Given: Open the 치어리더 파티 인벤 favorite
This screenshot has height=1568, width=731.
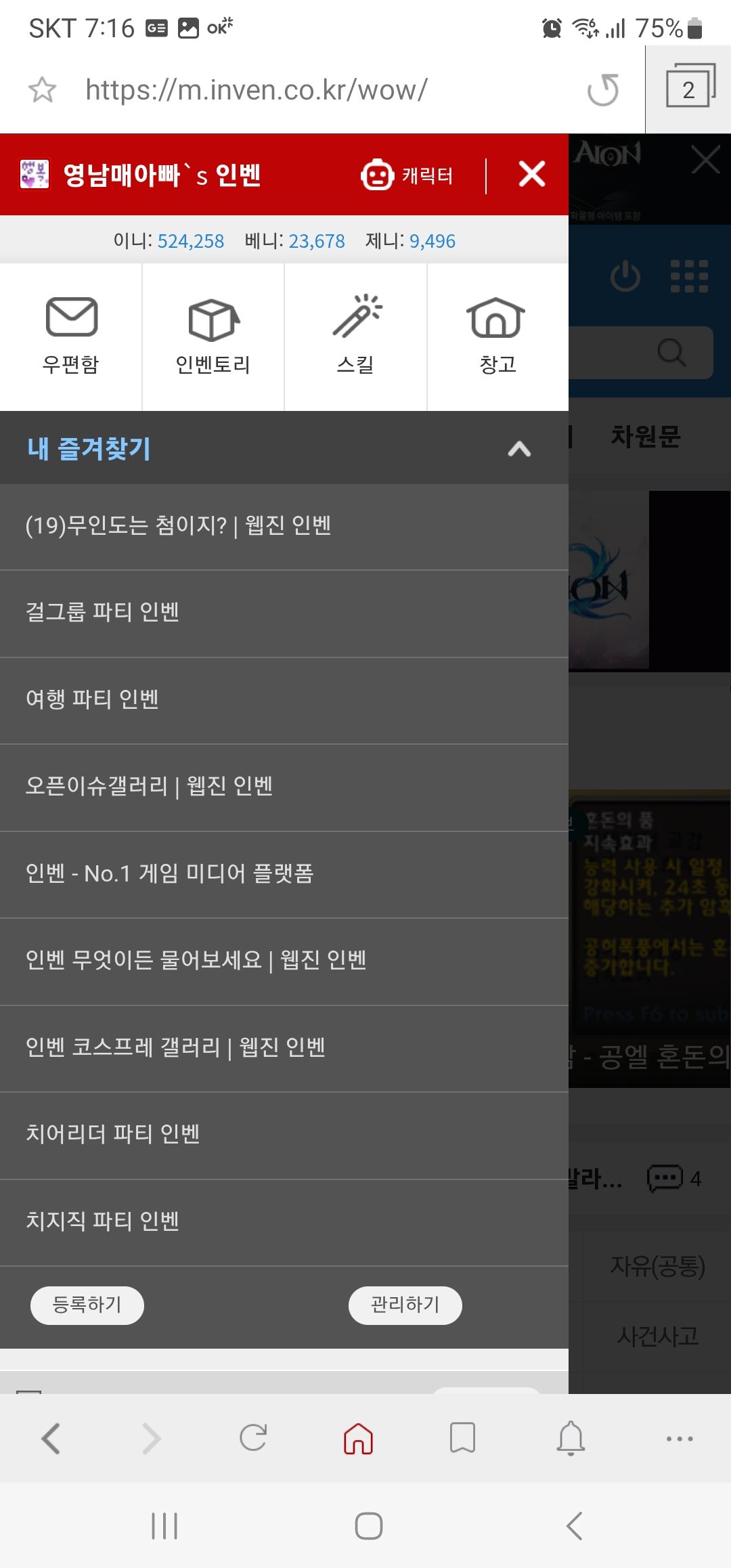Looking at the screenshot, I should 112,1134.
